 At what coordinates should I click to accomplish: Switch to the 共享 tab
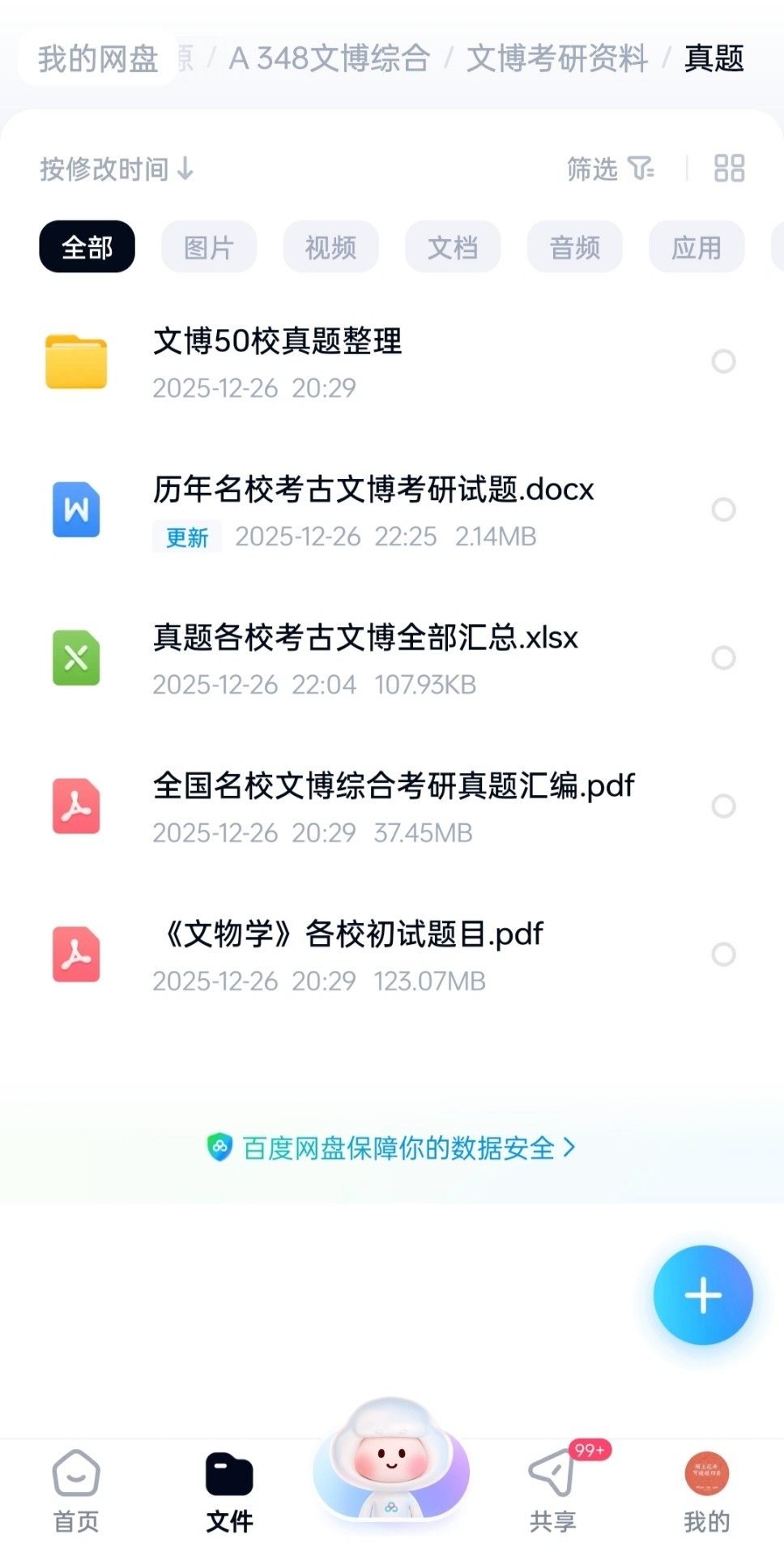point(552,1491)
